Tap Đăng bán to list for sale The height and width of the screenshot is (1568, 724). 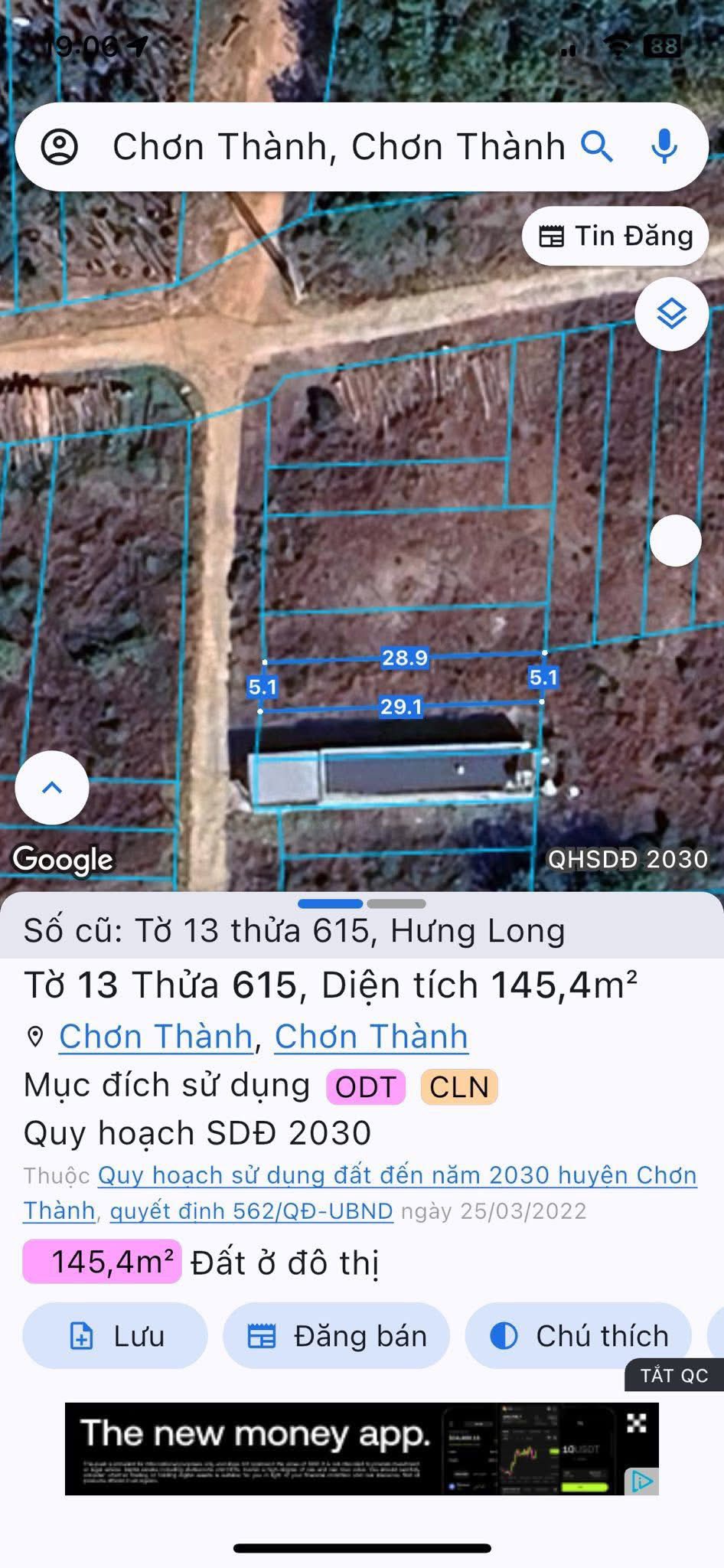click(x=336, y=1336)
